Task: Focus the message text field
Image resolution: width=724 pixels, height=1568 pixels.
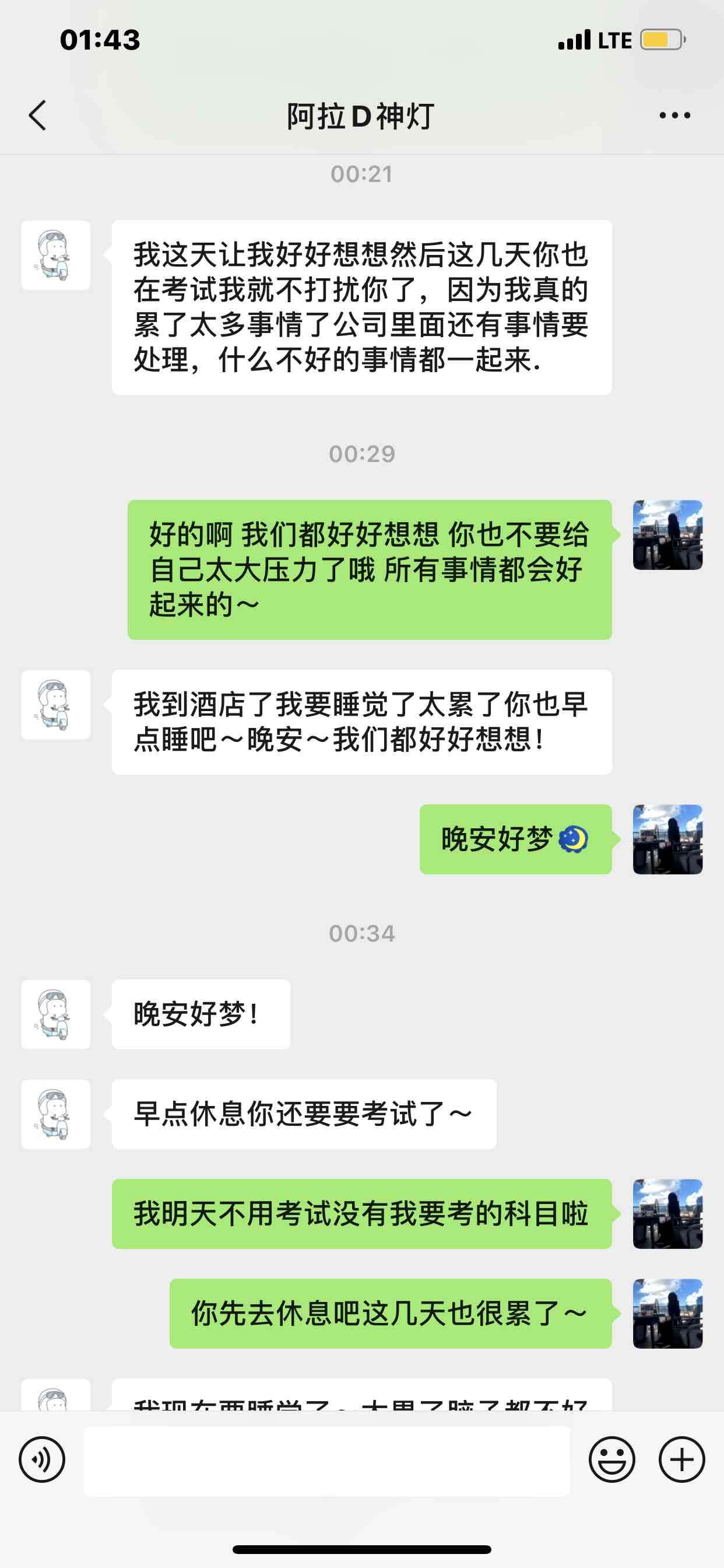Action: click(326, 1460)
